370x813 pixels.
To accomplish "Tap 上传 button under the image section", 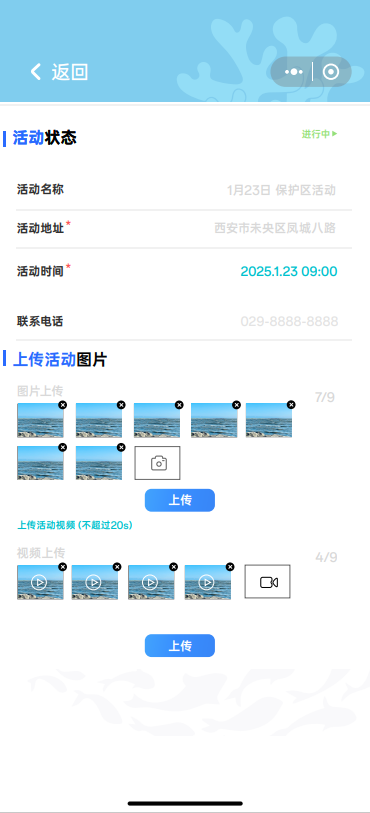I will 180,500.
